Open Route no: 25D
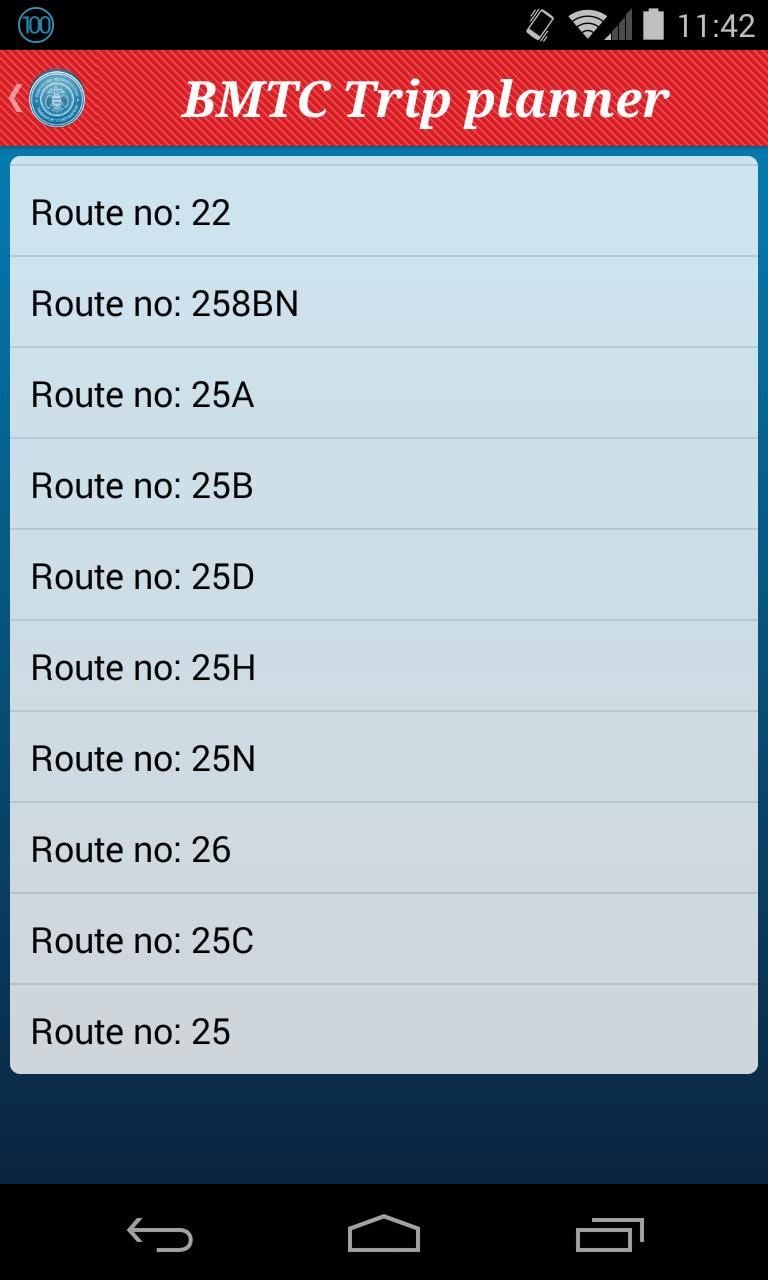 point(384,576)
